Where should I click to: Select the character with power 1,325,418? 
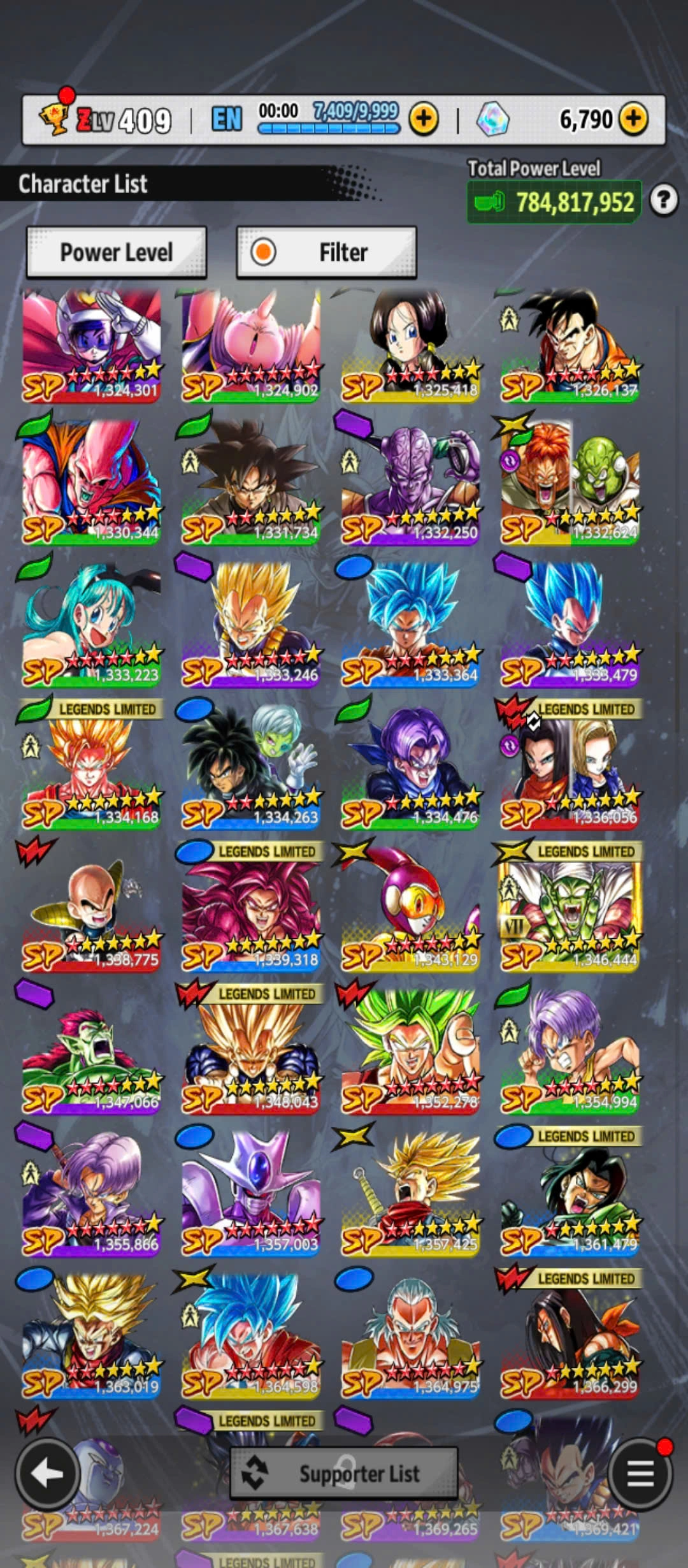[410, 345]
